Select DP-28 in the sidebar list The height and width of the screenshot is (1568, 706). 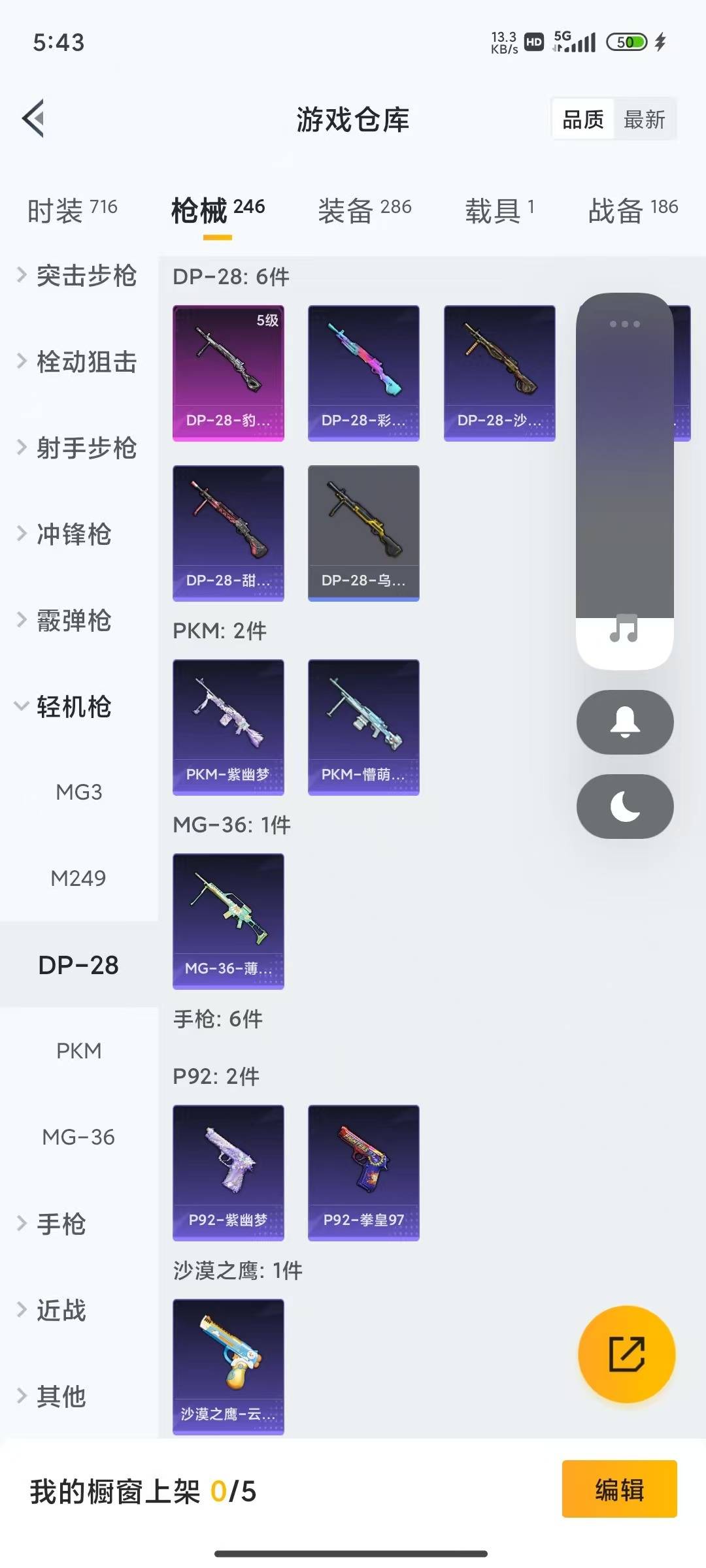tap(78, 964)
